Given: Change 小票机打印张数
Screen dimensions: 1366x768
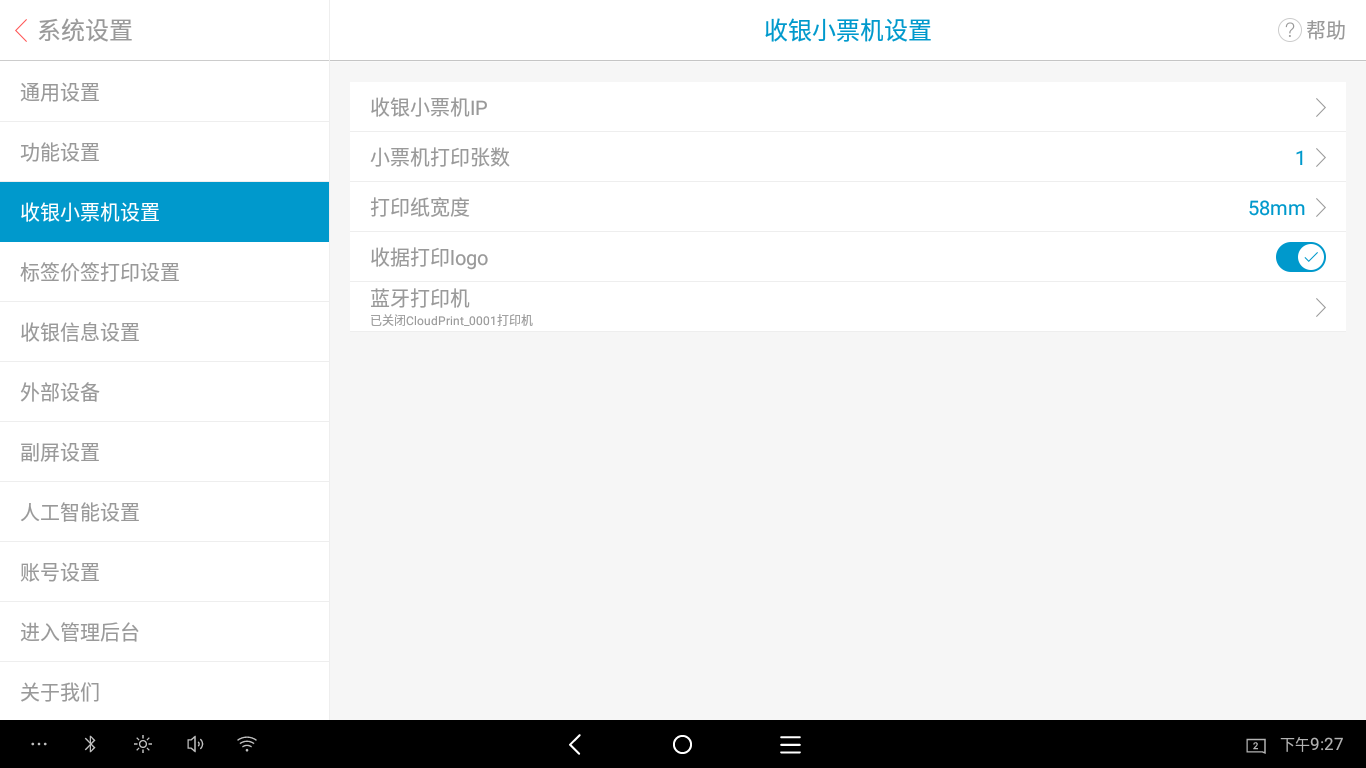Looking at the screenshot, I should (847, 157).
